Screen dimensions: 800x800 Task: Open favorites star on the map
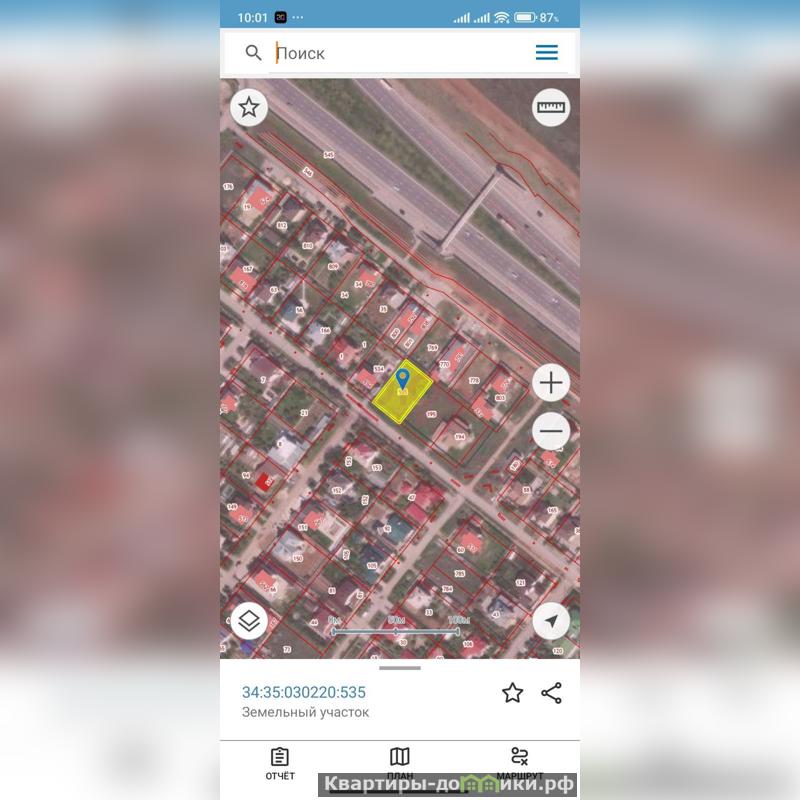pos(249,108)
